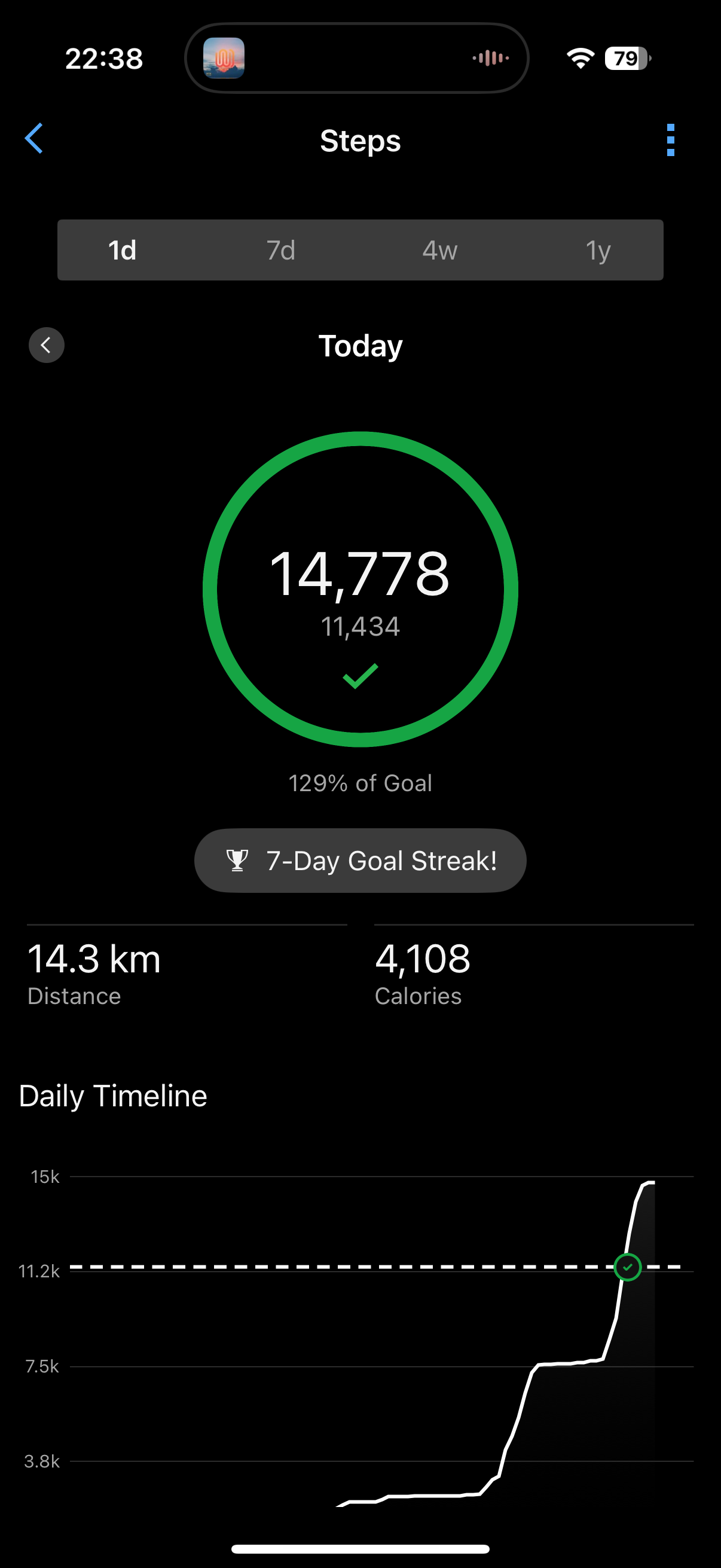The width and height of the screenshot is (721, 1568).
Task: Open the Dynamic Island audio activity
Action: tap(356, 59)
